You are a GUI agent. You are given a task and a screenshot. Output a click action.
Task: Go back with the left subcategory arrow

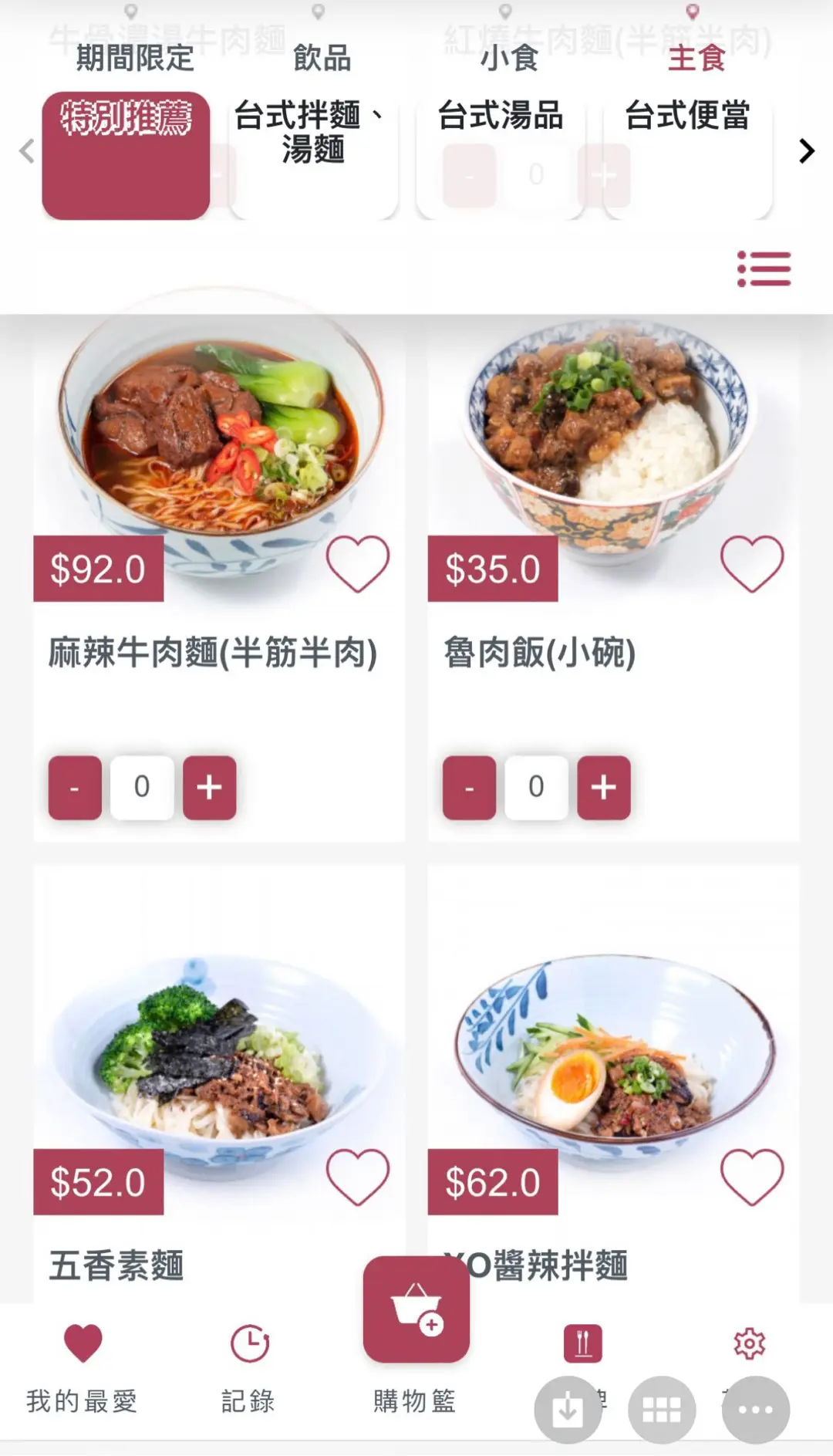[27, 151]
